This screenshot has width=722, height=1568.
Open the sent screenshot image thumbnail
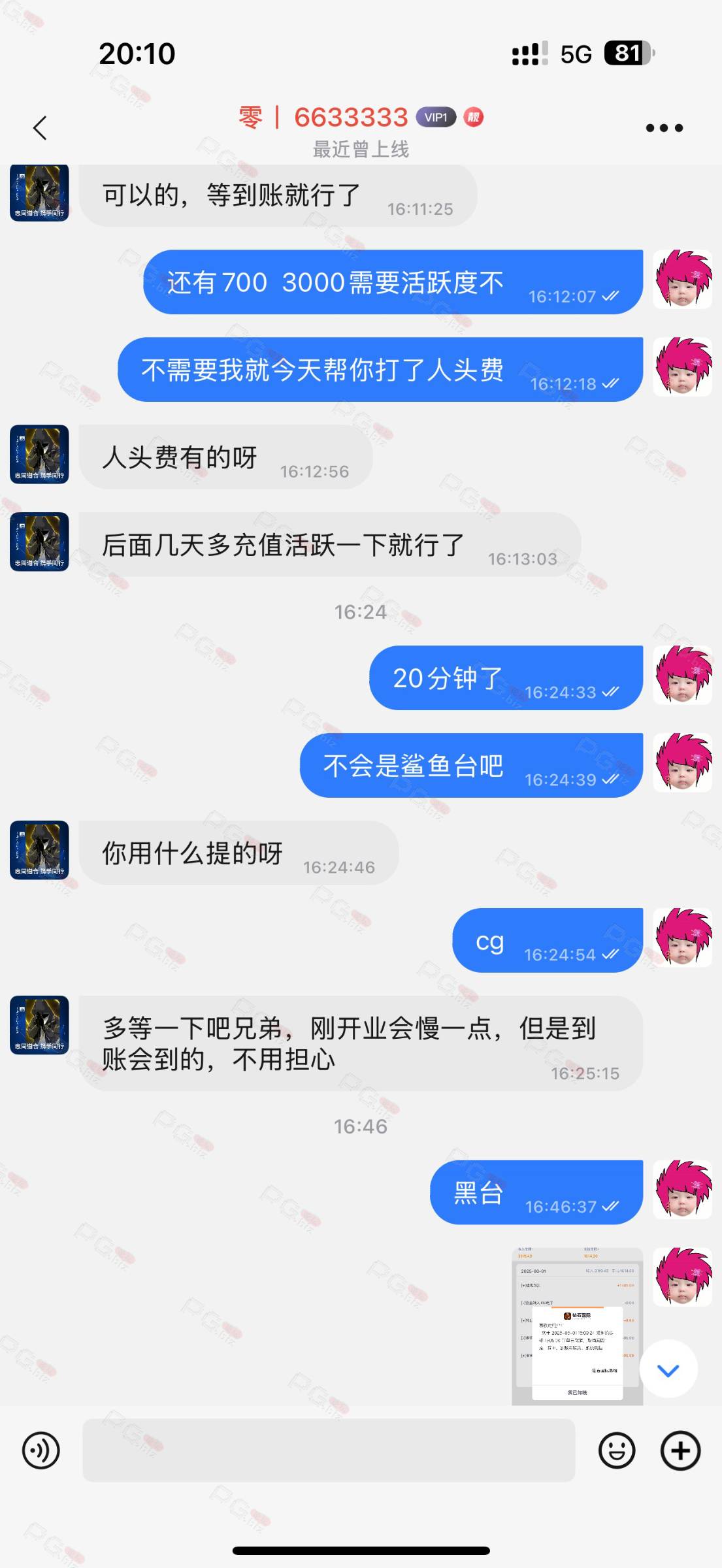point(577,1326)
